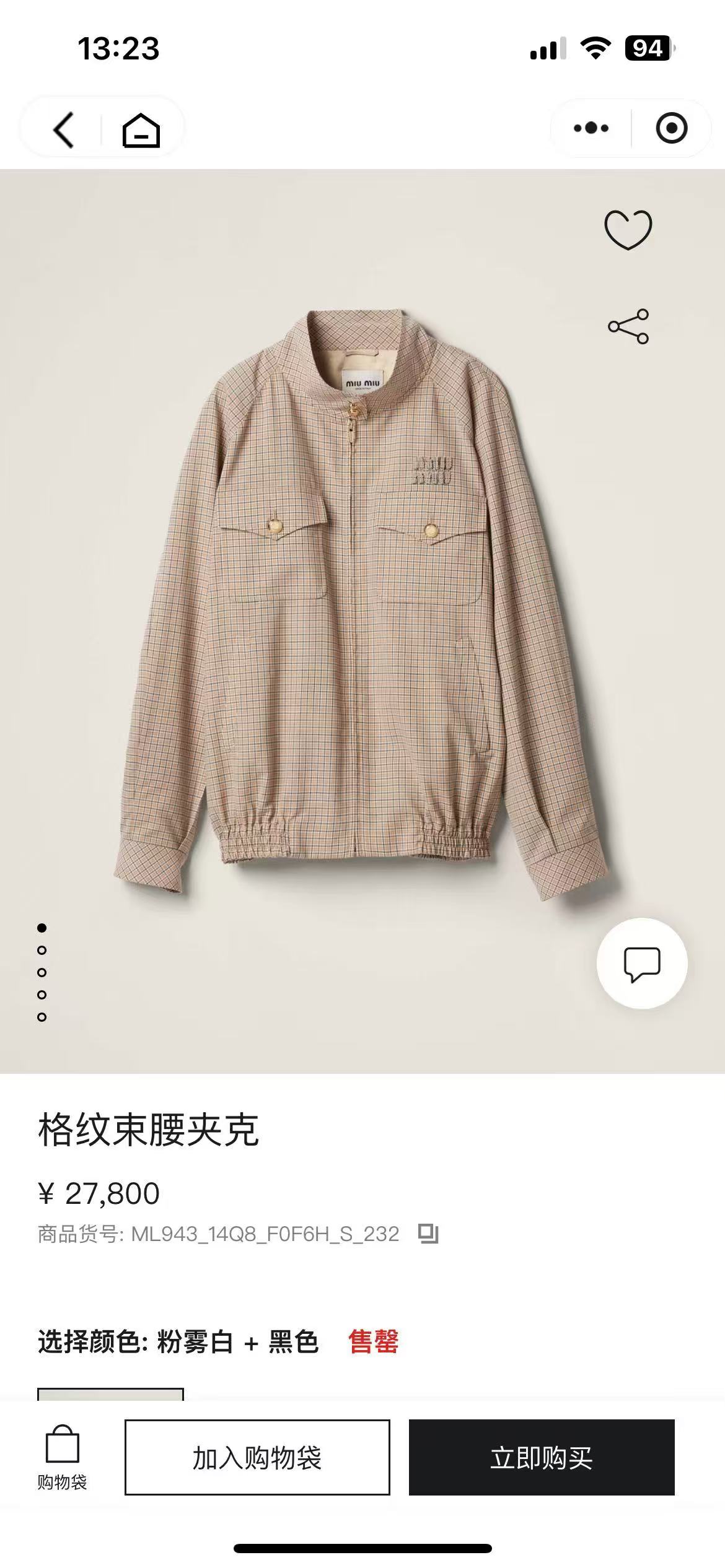Copy the product code ML943_14Q8_F0F6H_S_232

[x=428, y=1234]
